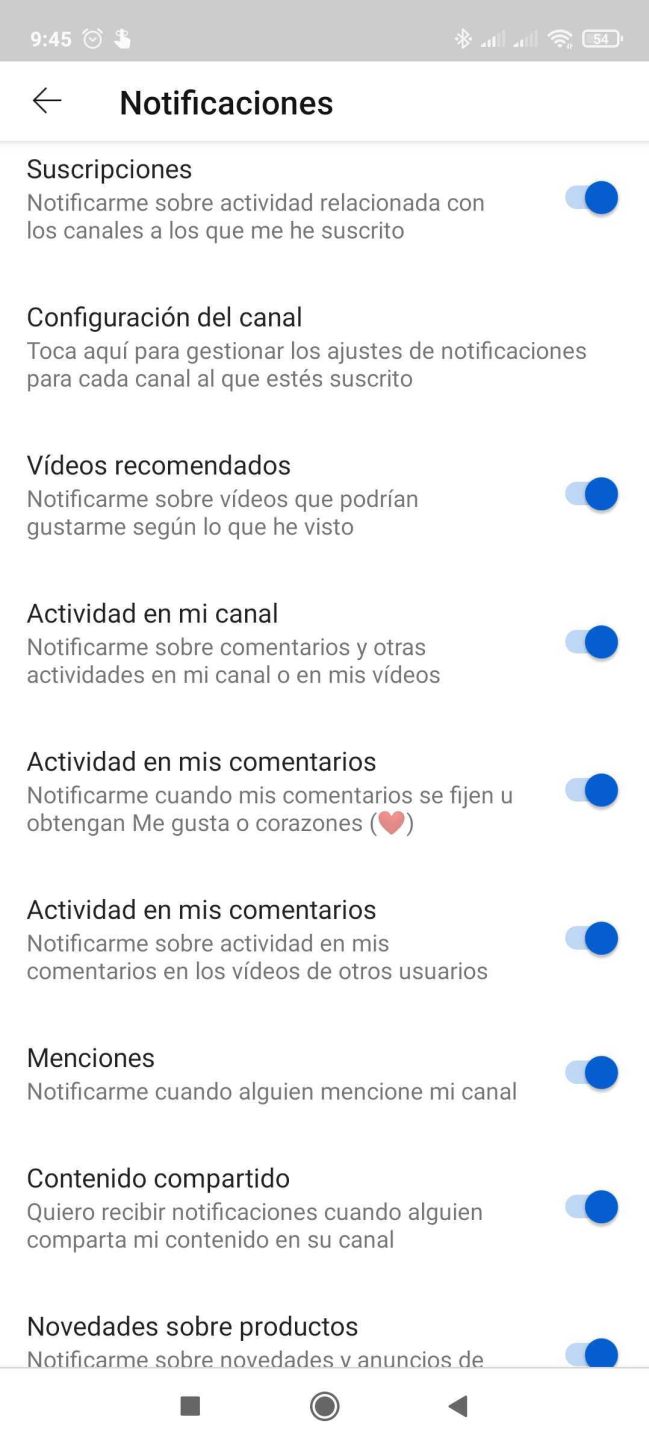Disable the Contenido compartido toggle

592,1207
